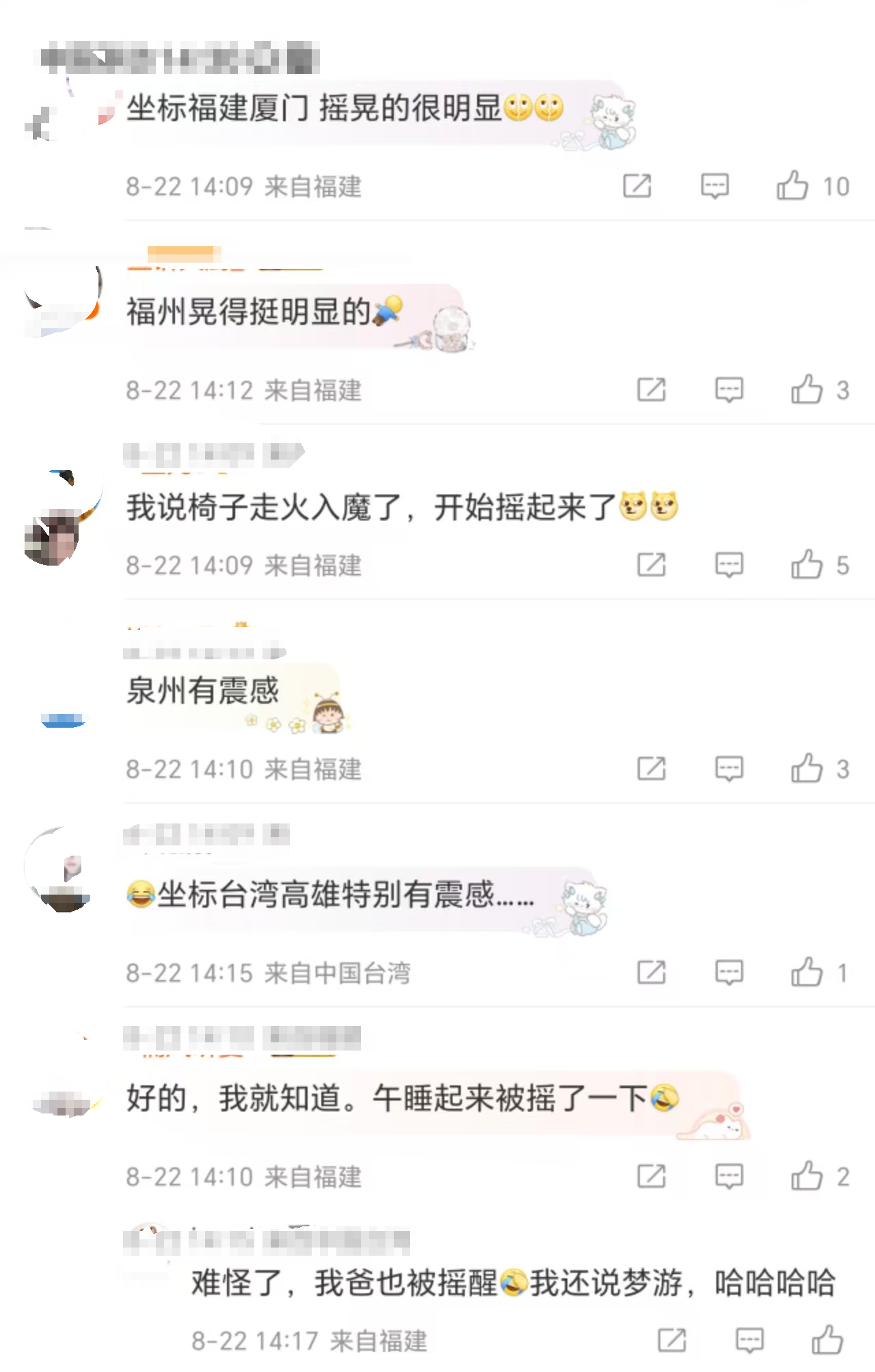Reply to the comment 泉州有震感

click(729, 769)
